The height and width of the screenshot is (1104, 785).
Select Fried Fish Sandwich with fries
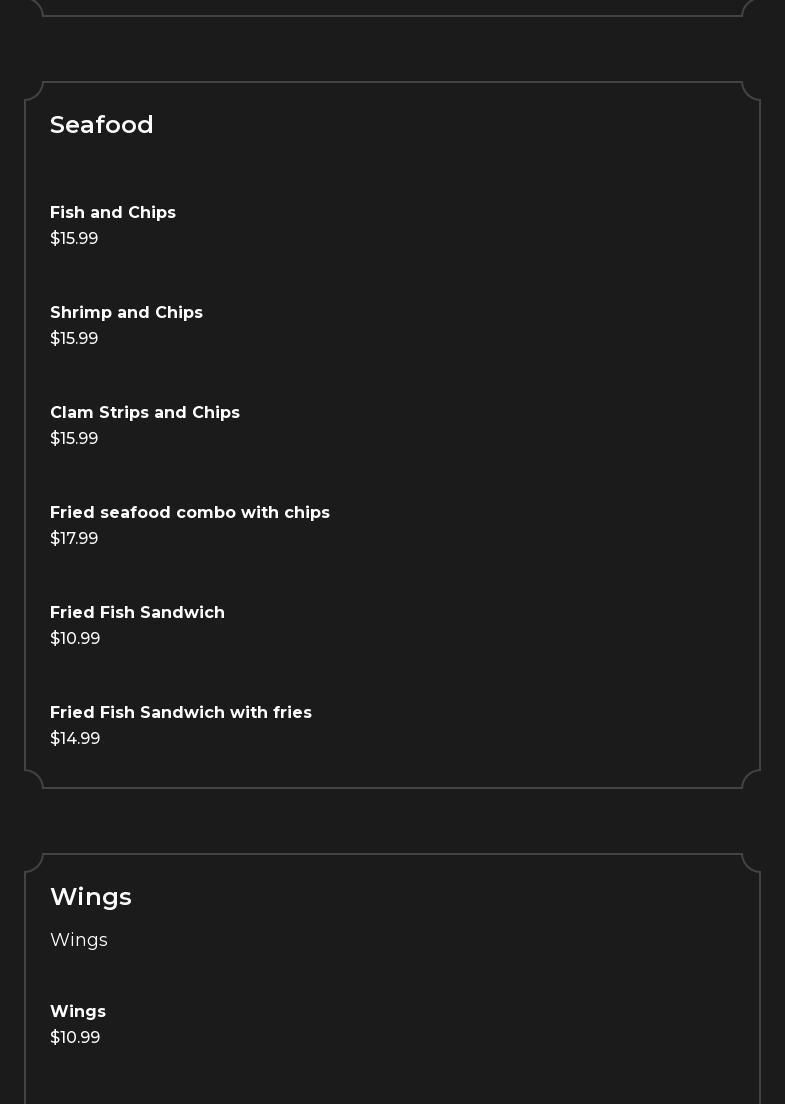coord(181,713)
